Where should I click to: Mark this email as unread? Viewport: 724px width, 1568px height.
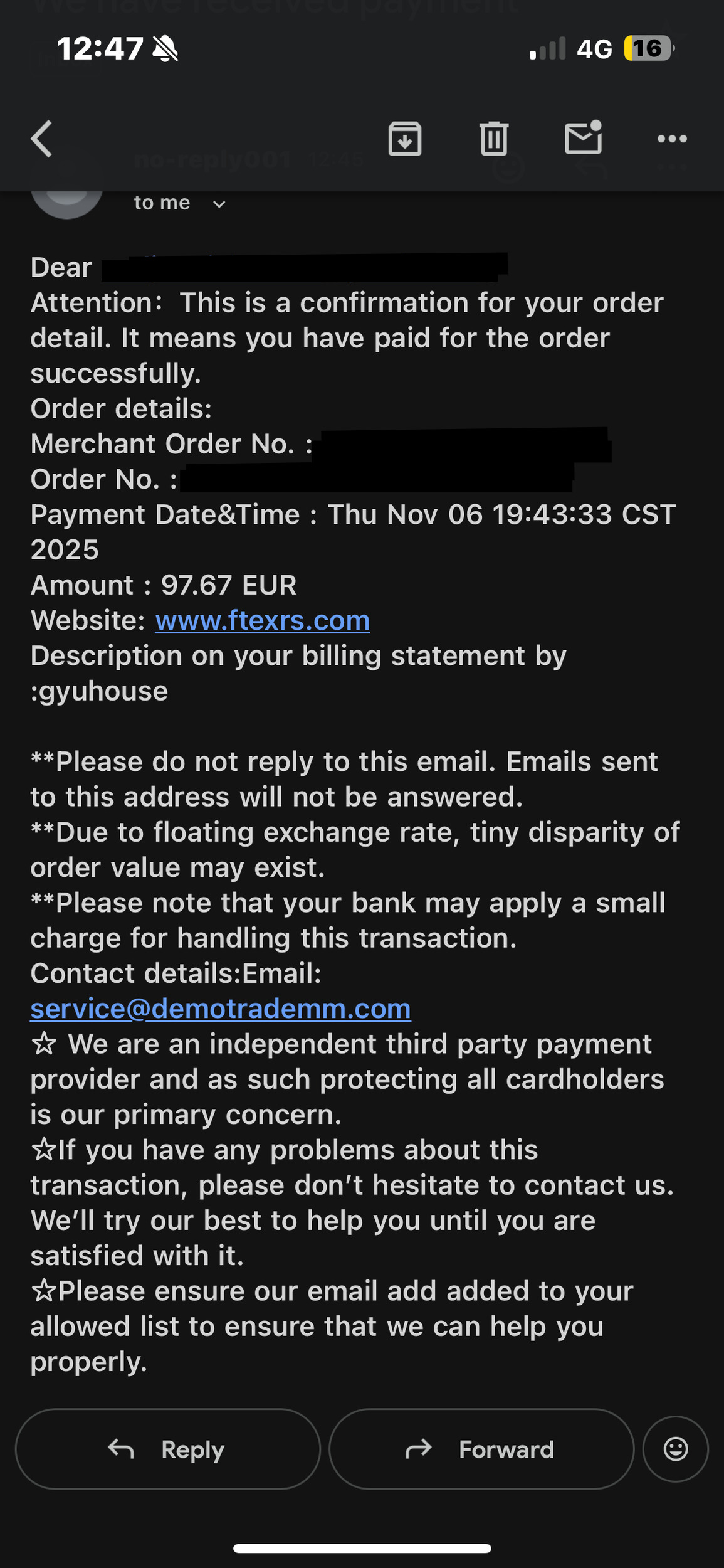[583, 138]
